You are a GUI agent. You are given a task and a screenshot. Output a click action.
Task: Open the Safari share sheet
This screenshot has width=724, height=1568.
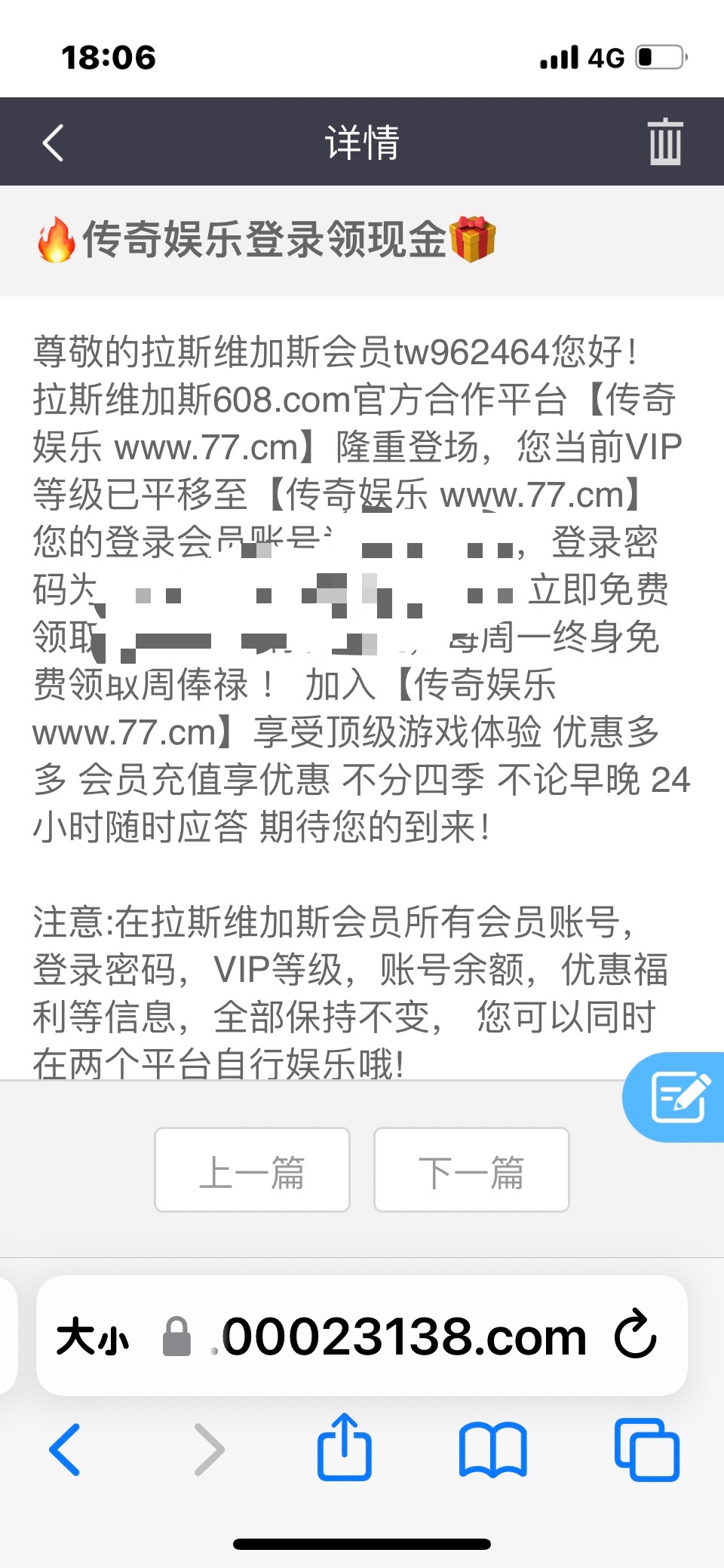(345, 1447)
